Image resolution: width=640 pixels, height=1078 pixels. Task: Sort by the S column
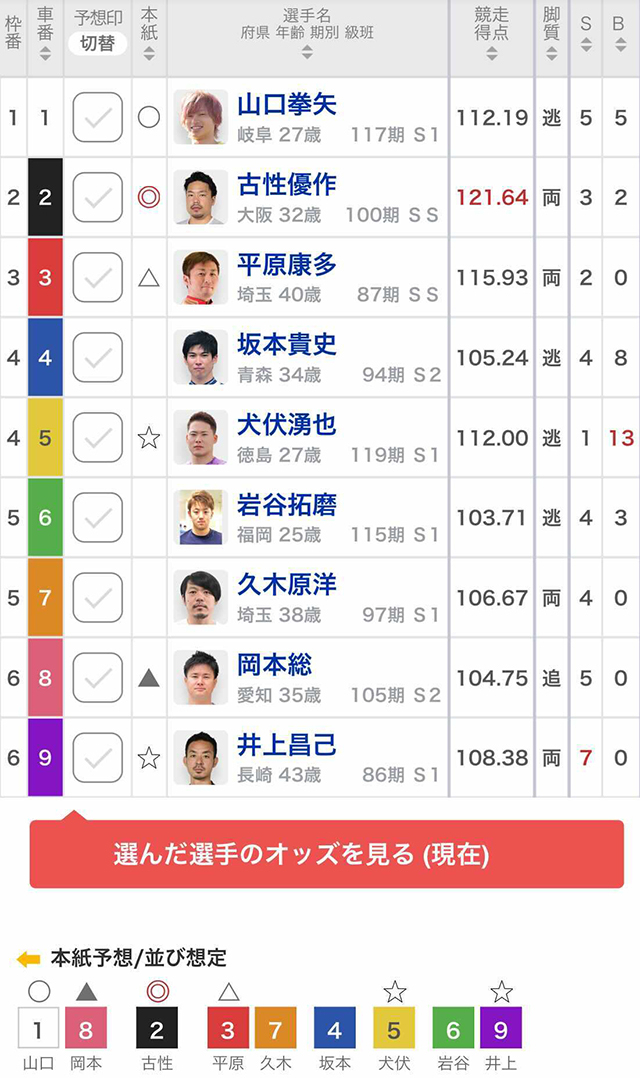tap(586, 37)
